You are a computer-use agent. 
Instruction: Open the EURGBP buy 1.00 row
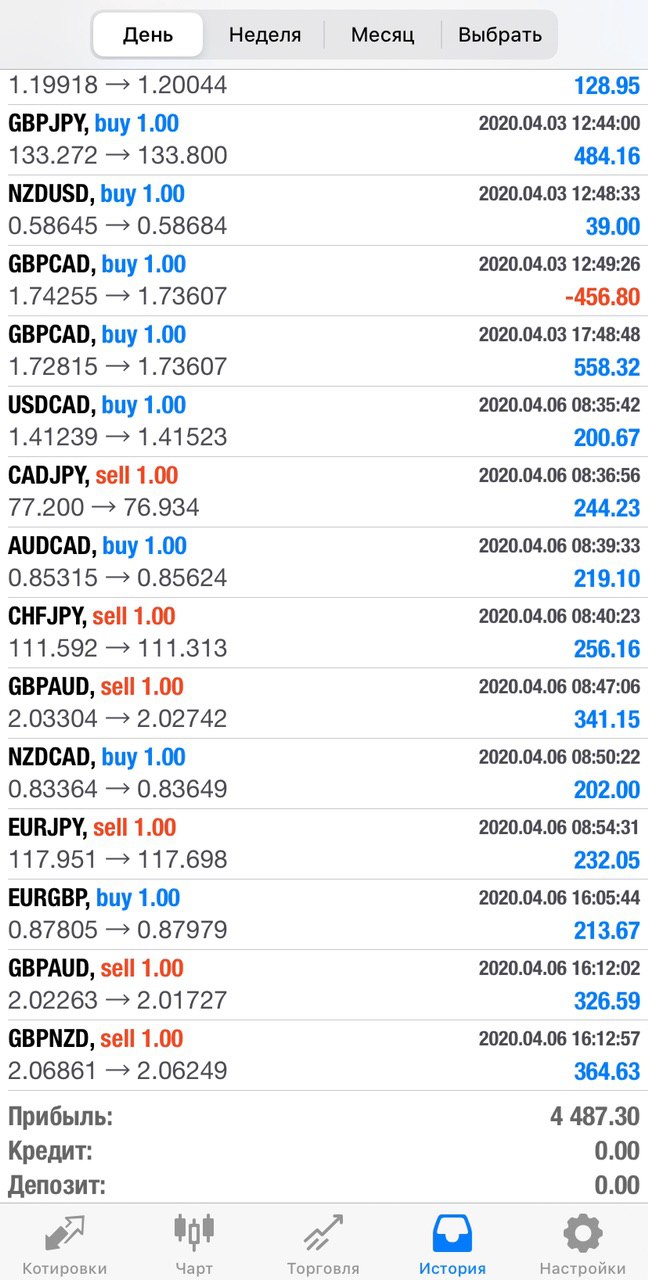[x=324, y=914]
